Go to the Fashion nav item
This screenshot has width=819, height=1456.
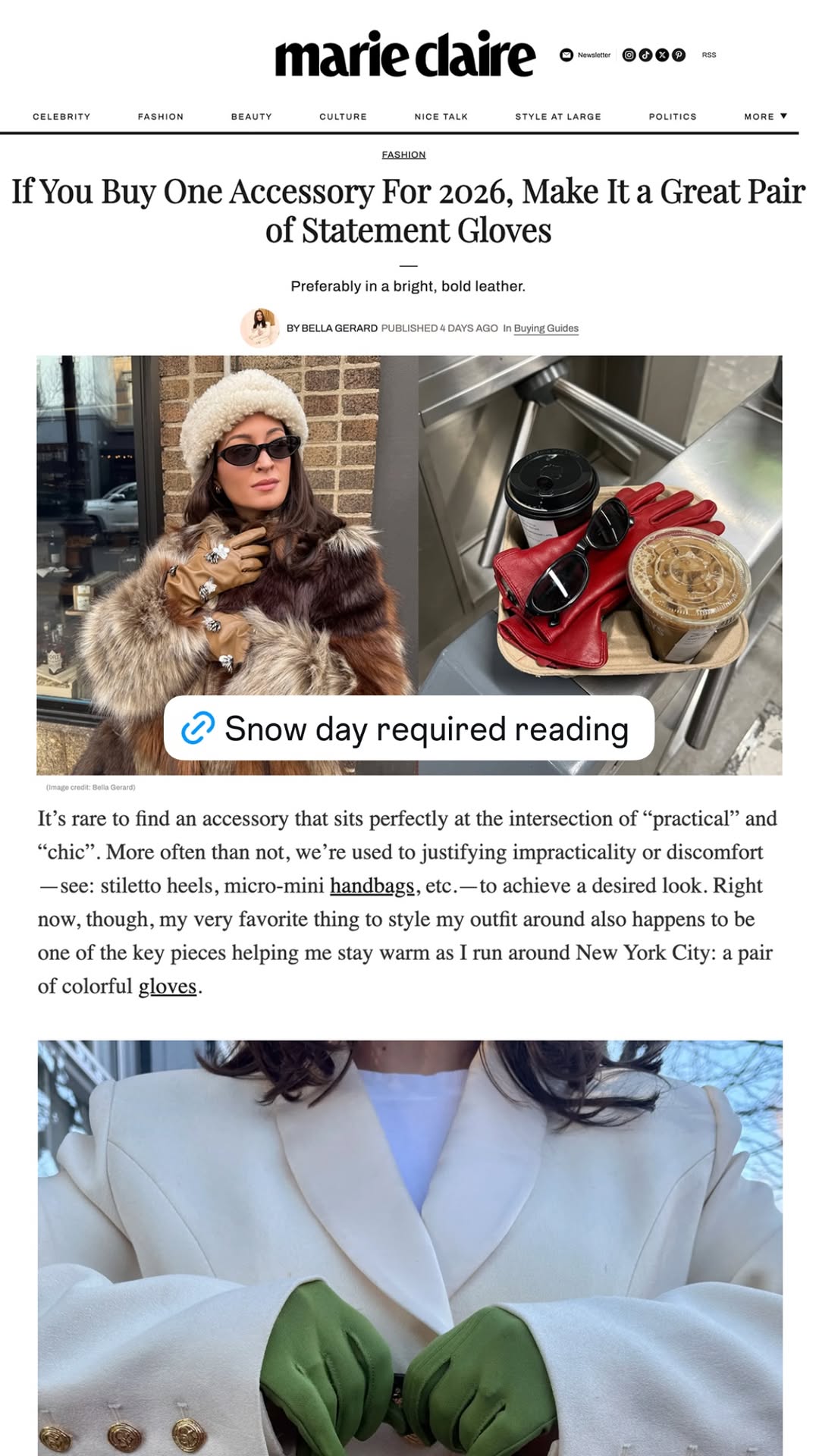[x=161, y=117]
